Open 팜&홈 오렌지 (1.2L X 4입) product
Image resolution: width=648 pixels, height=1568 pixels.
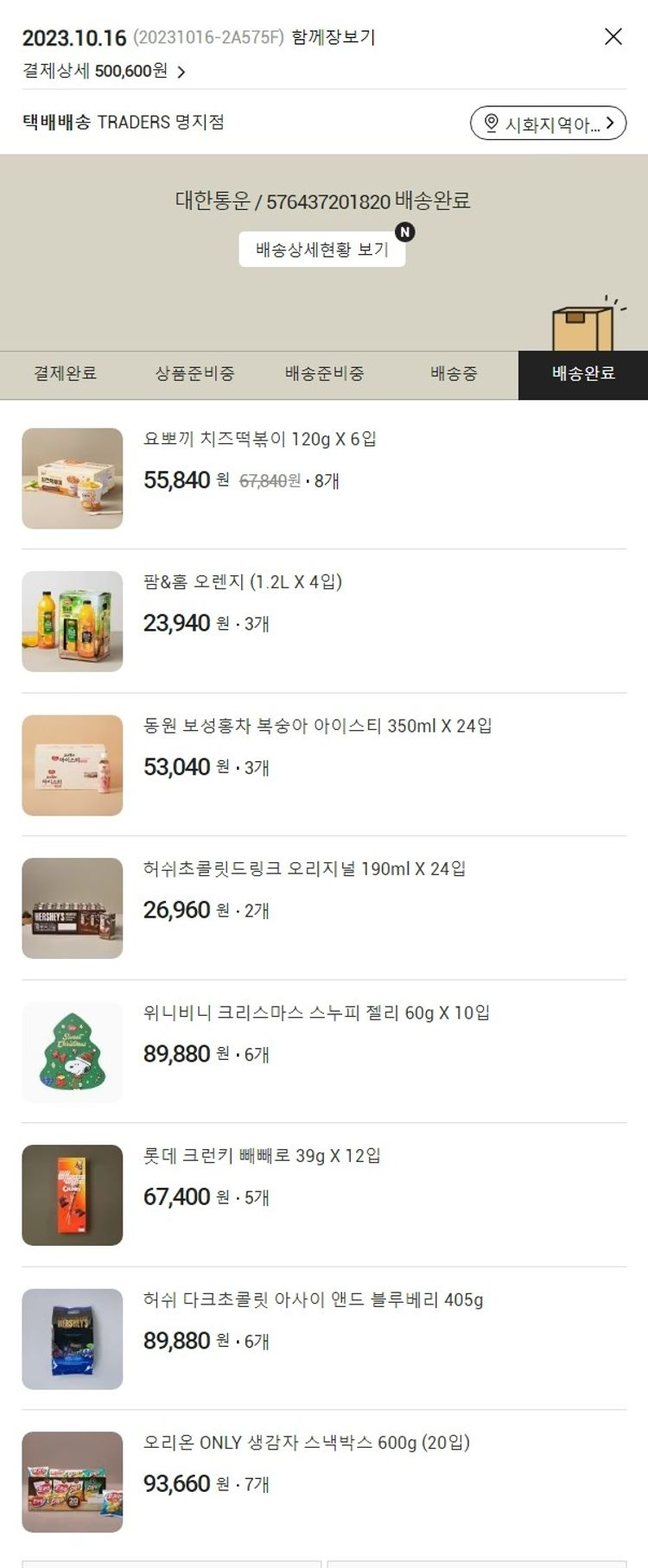[x=243, y=582]
